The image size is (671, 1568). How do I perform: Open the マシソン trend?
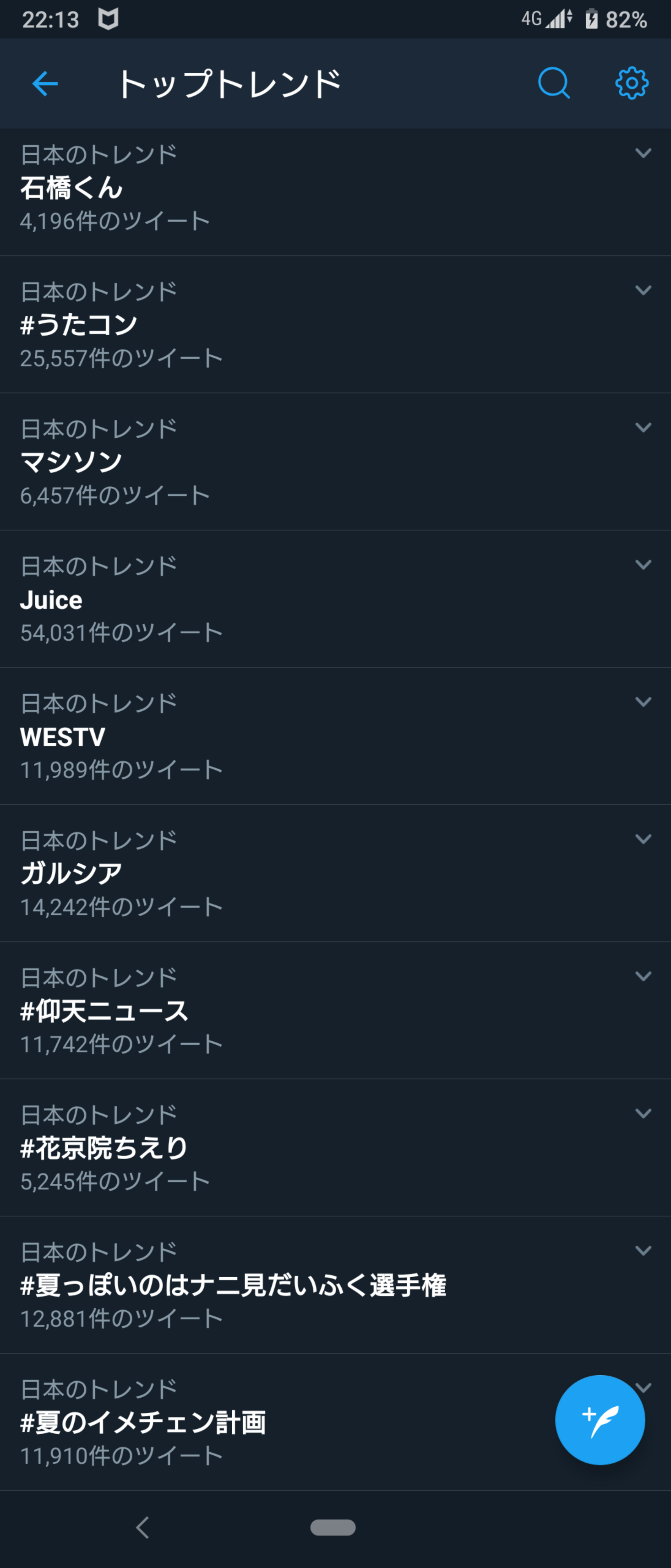pyautogui.click(x=72, y=462)
